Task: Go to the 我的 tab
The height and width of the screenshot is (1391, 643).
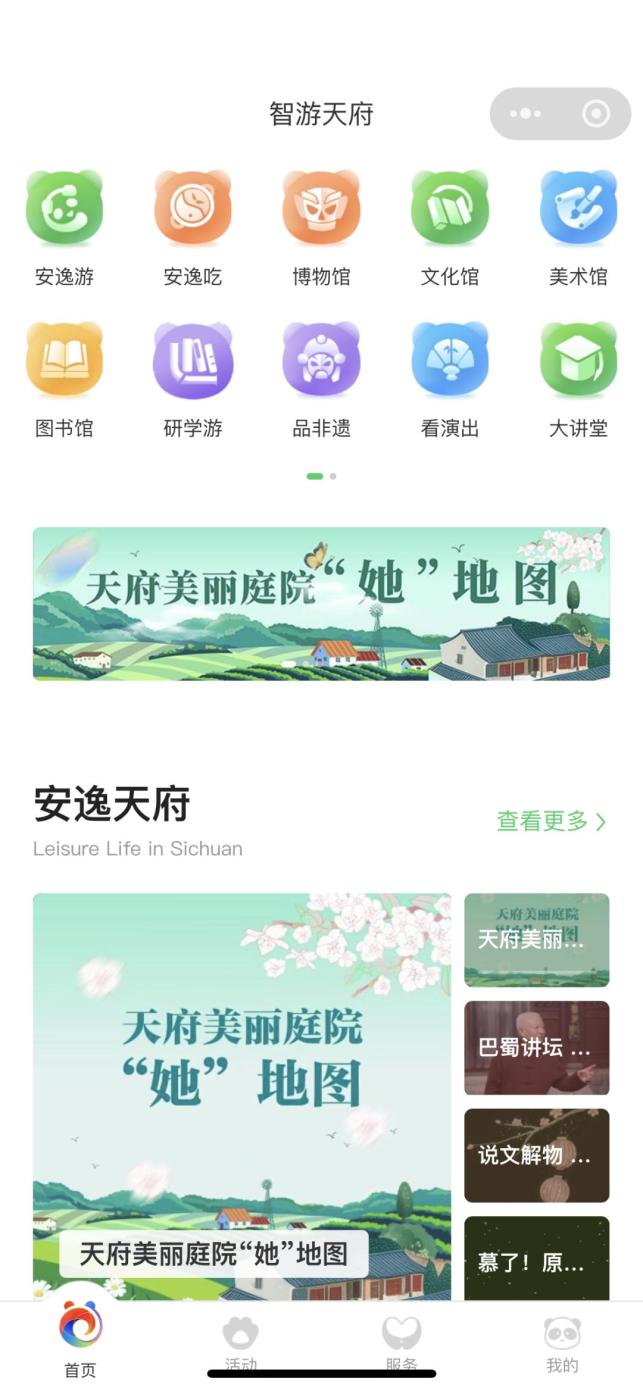Action: point(562,1342)
